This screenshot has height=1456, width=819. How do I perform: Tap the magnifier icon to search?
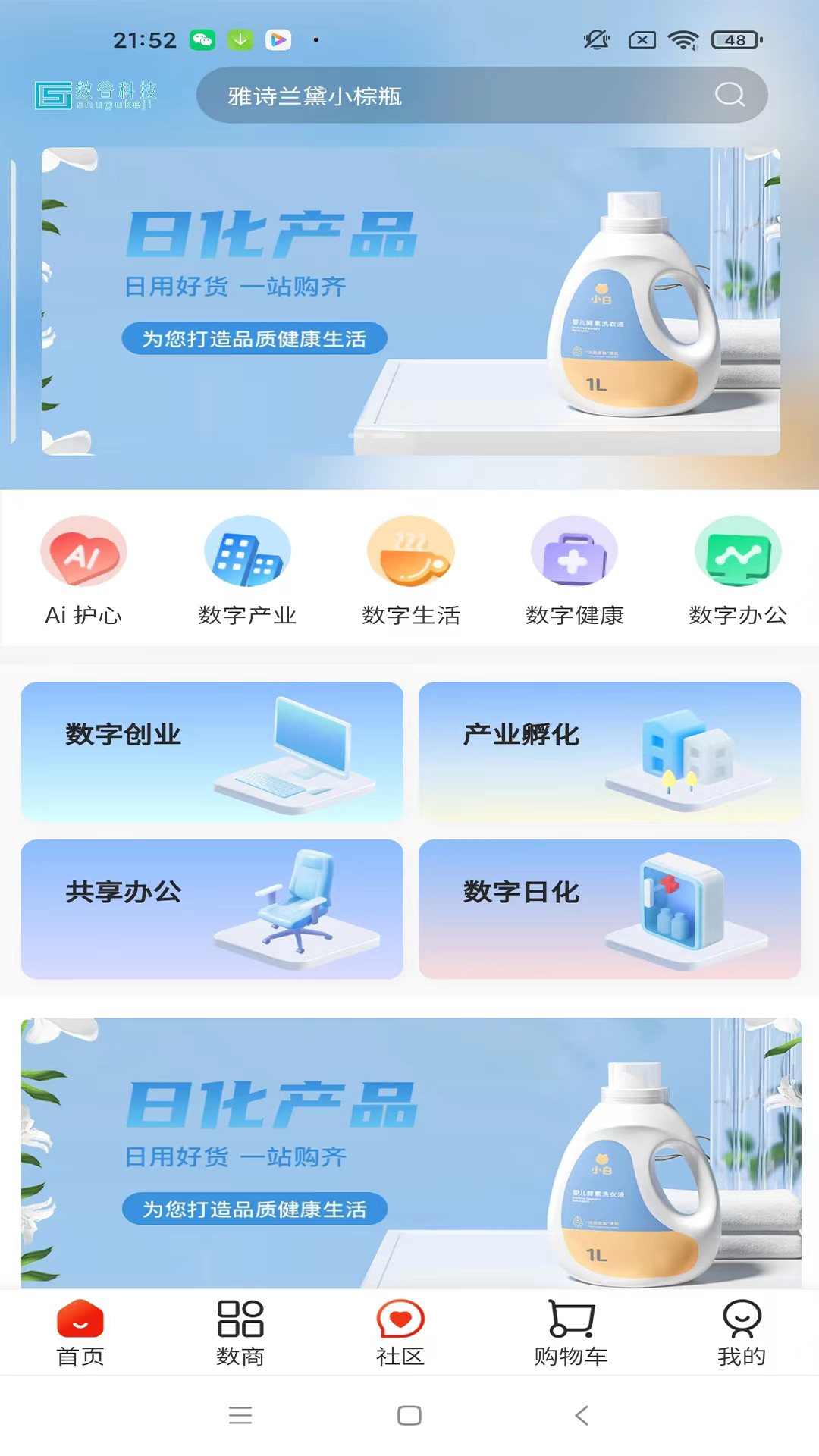tap(728, 94)
